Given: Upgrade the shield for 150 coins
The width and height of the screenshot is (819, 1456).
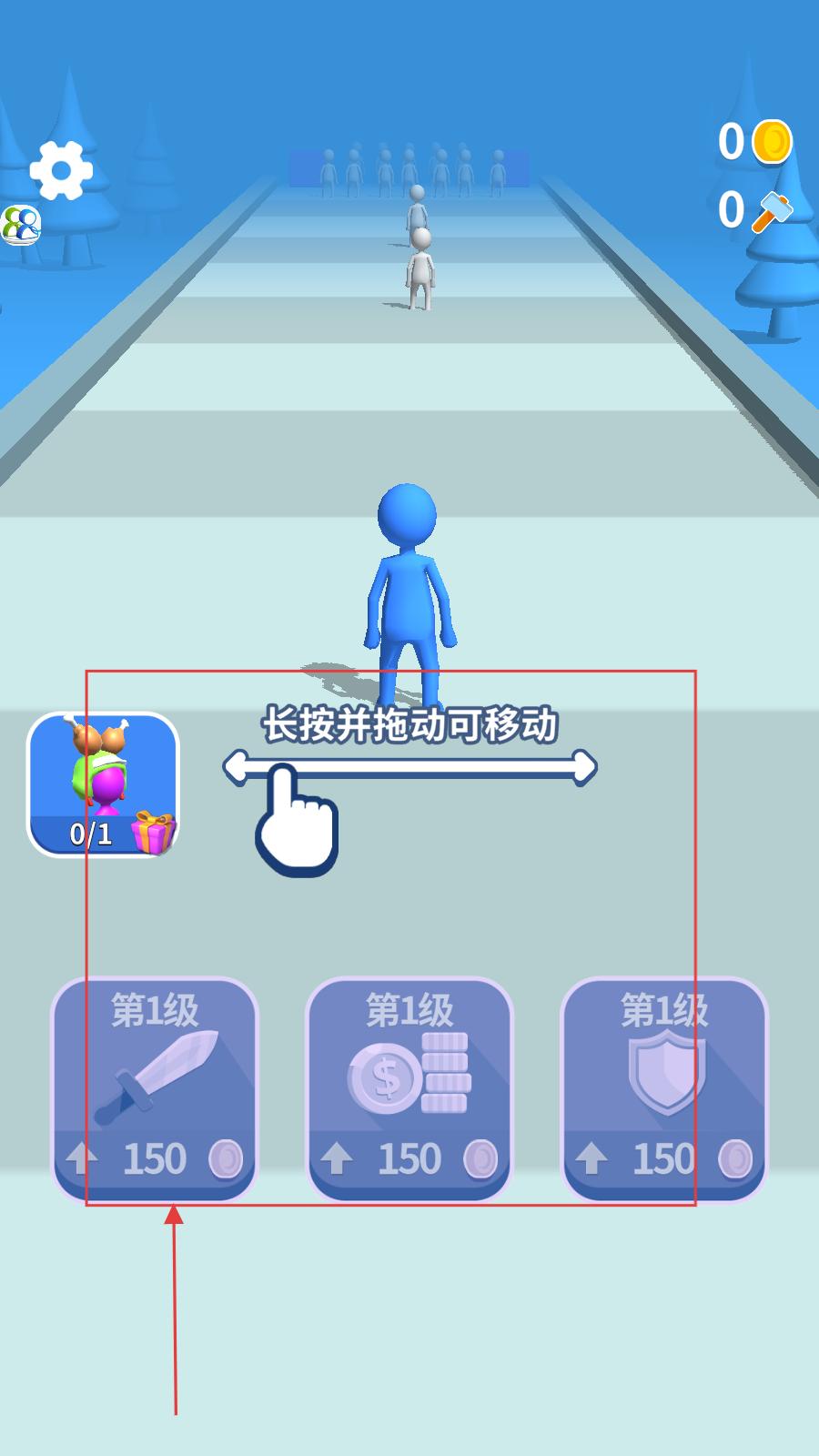Looking at the screenshot, I should click(x=664, y=1089).
